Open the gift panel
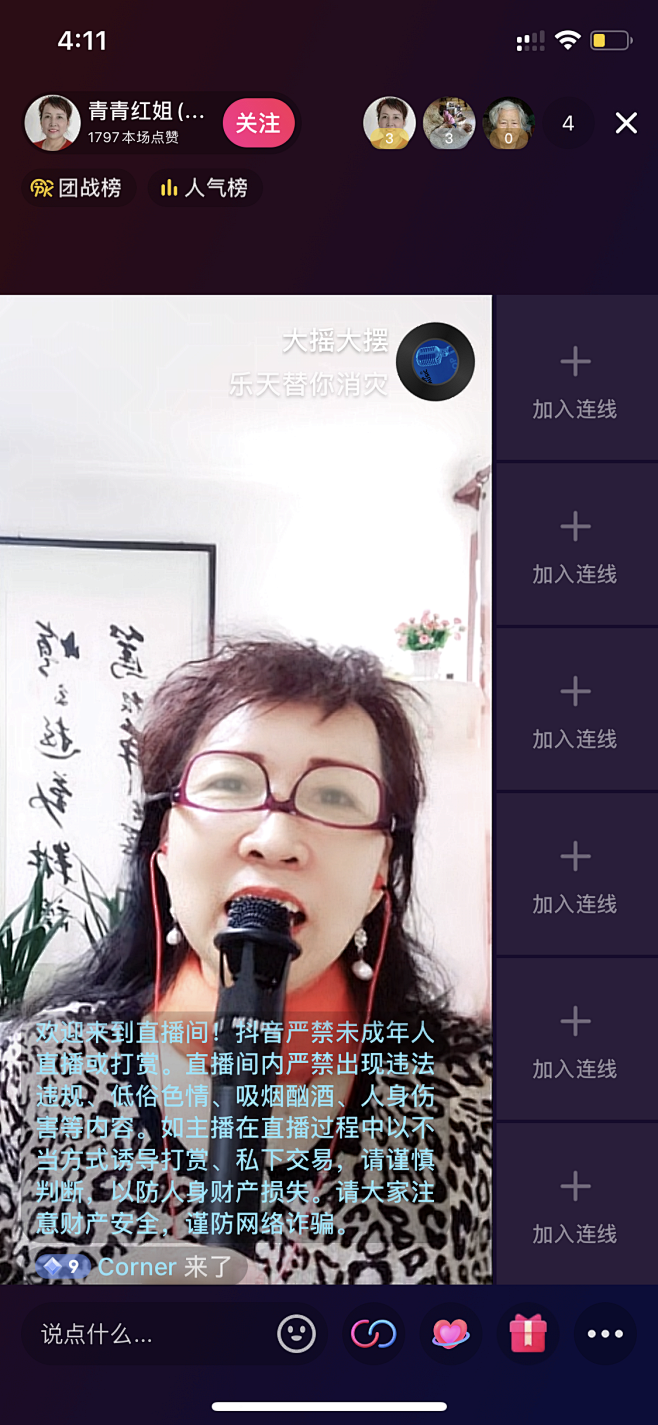Image resolution: width=658 pixels, height=1425 pixels. point(527,1333)
